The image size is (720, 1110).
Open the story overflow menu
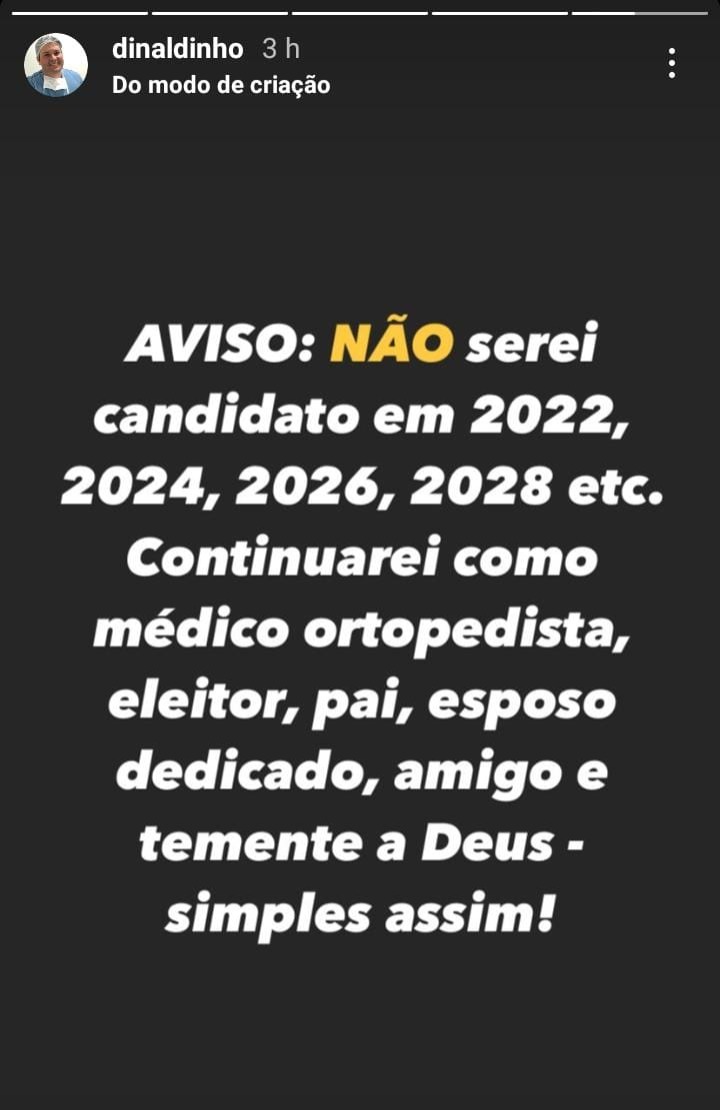(672, 63)
